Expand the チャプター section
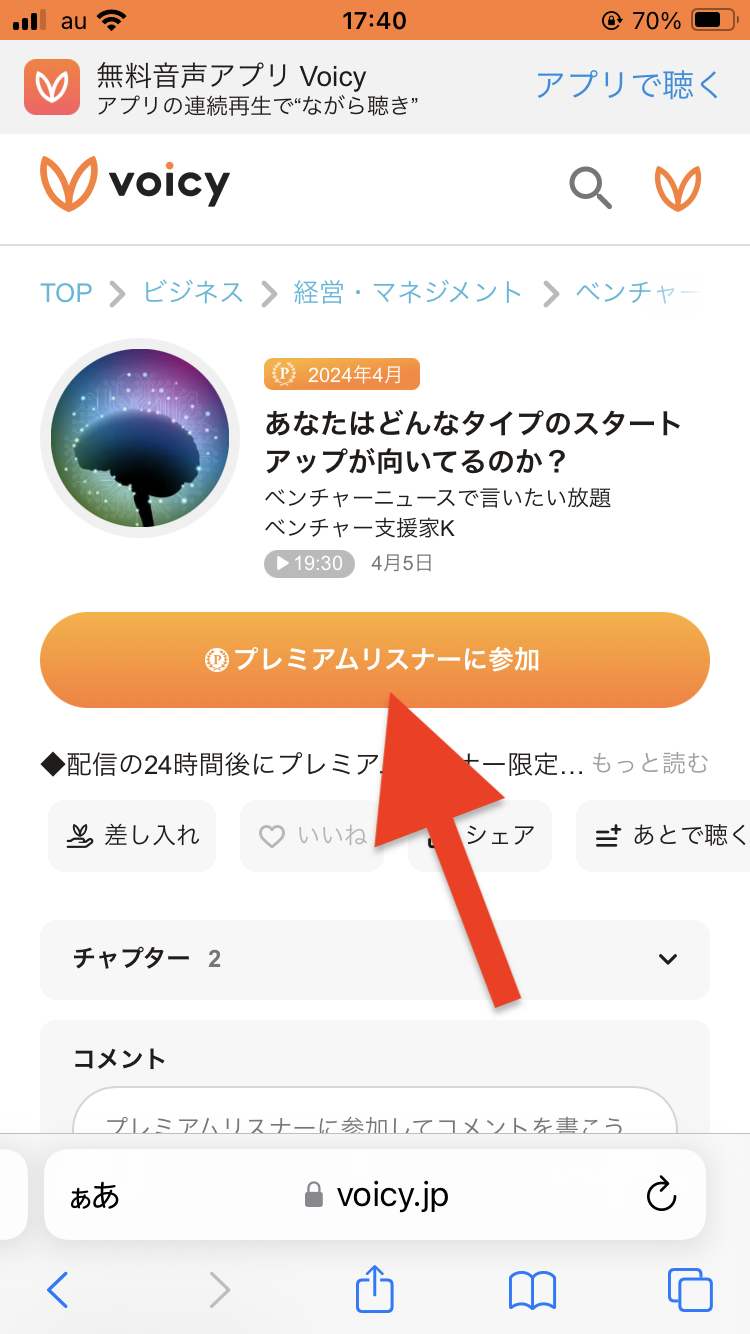750x1334 pixels. [x=375, y=959]
